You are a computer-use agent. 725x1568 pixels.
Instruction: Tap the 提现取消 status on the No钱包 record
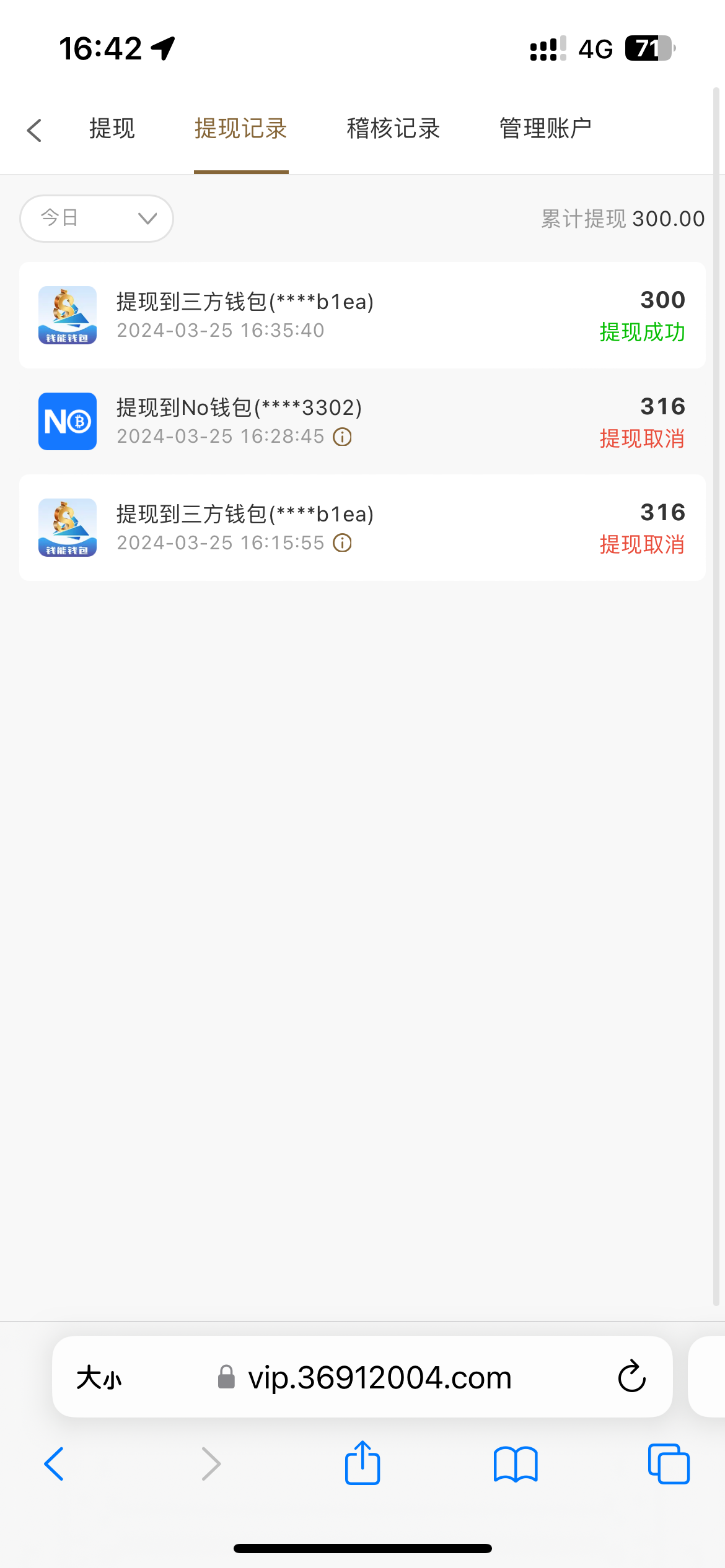pos(643,439)
